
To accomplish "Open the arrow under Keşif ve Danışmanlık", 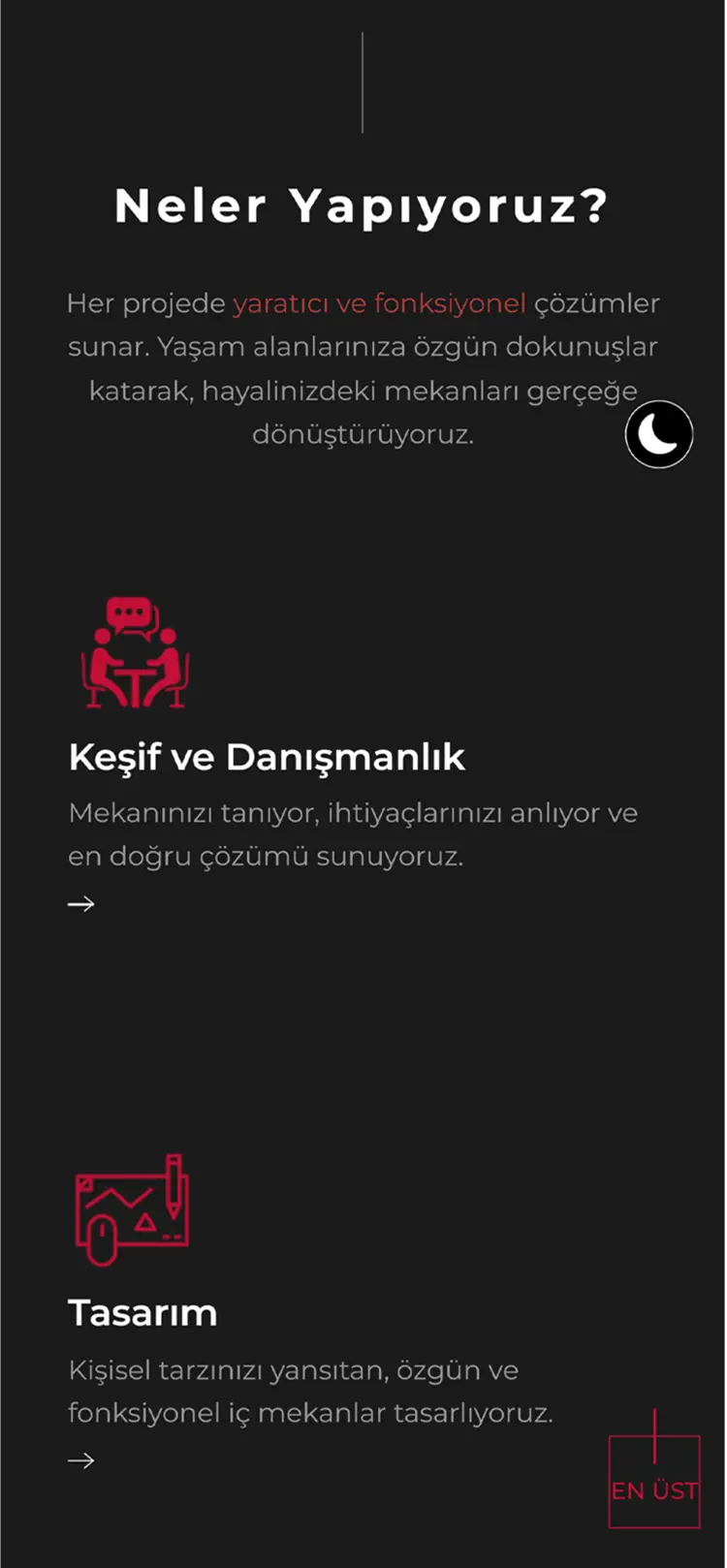I will (81, 904).
